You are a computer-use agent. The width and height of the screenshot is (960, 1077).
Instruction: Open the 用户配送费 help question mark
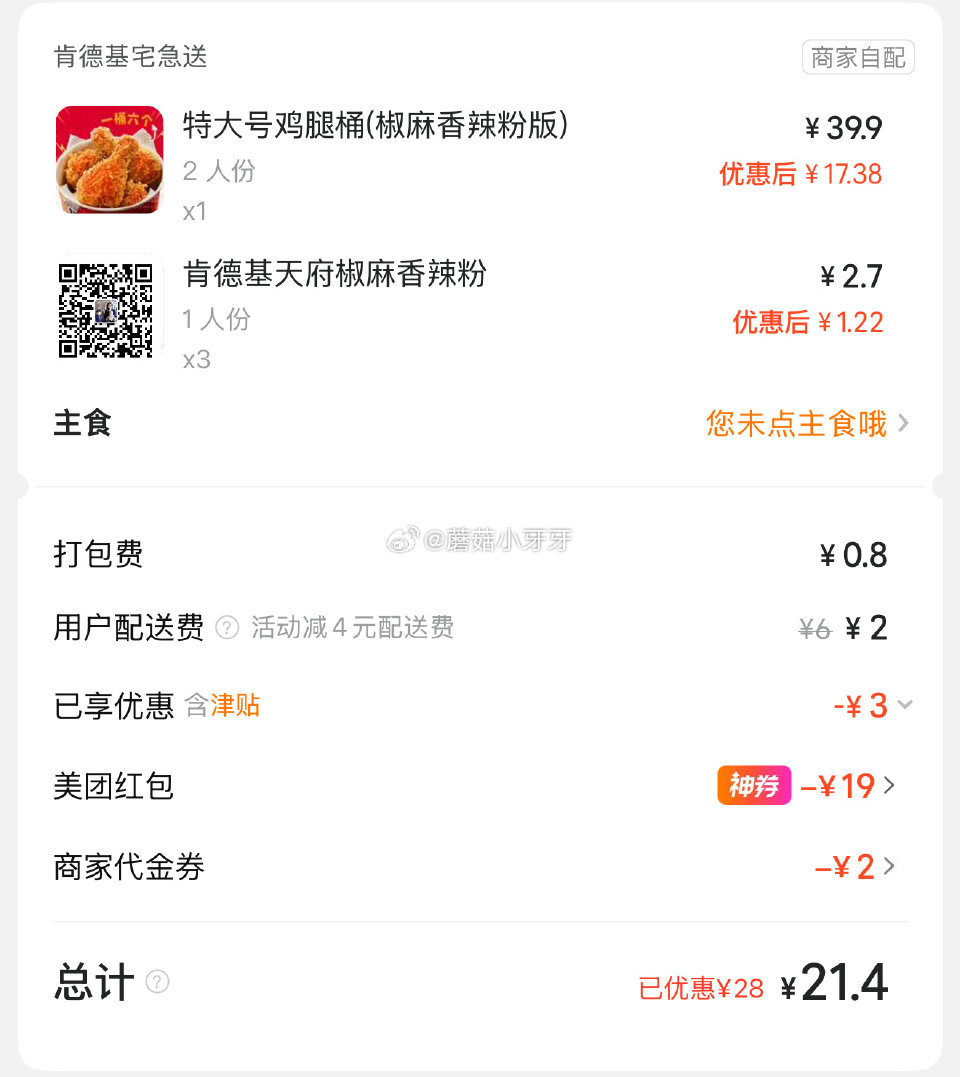click(228, 628)
